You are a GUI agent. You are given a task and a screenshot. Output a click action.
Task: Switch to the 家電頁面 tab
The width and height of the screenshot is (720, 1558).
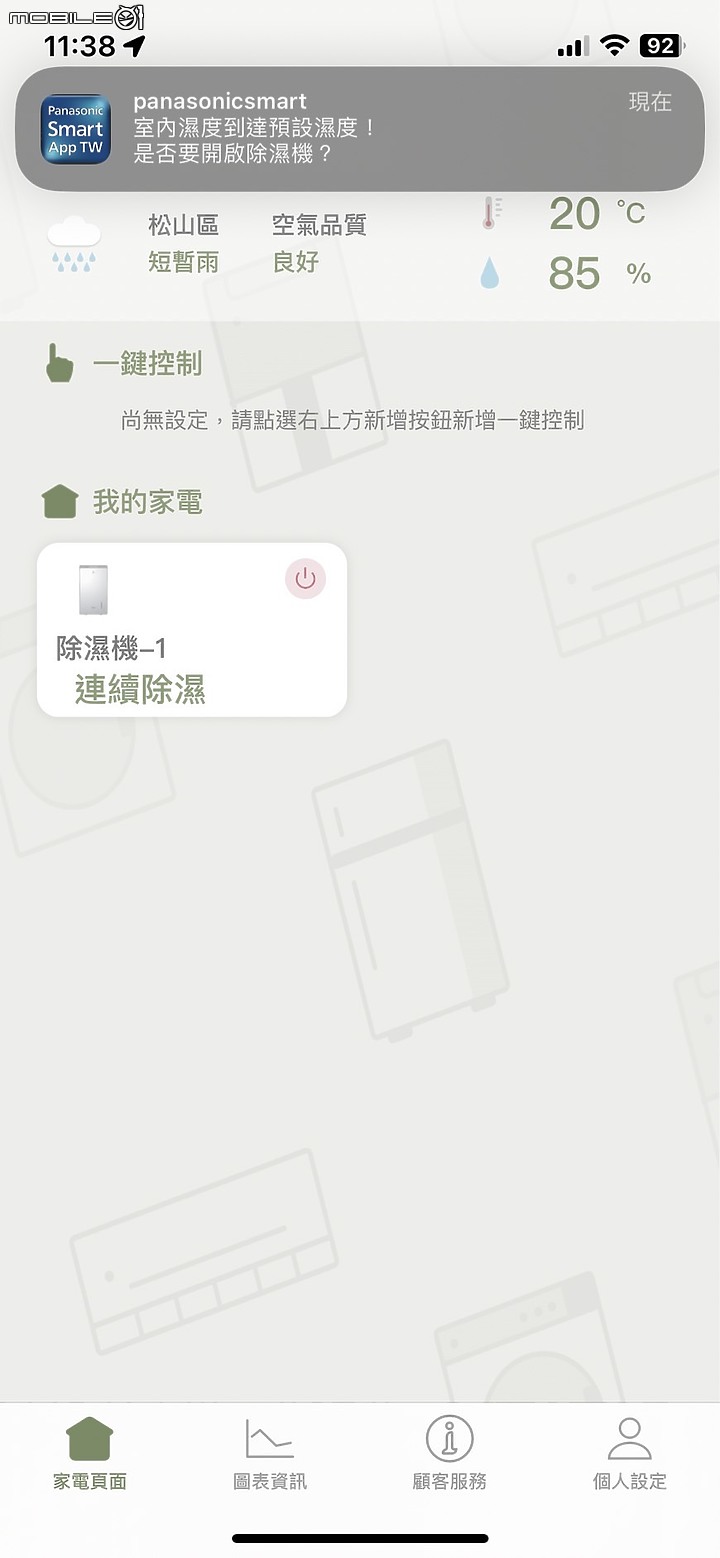90,1453
